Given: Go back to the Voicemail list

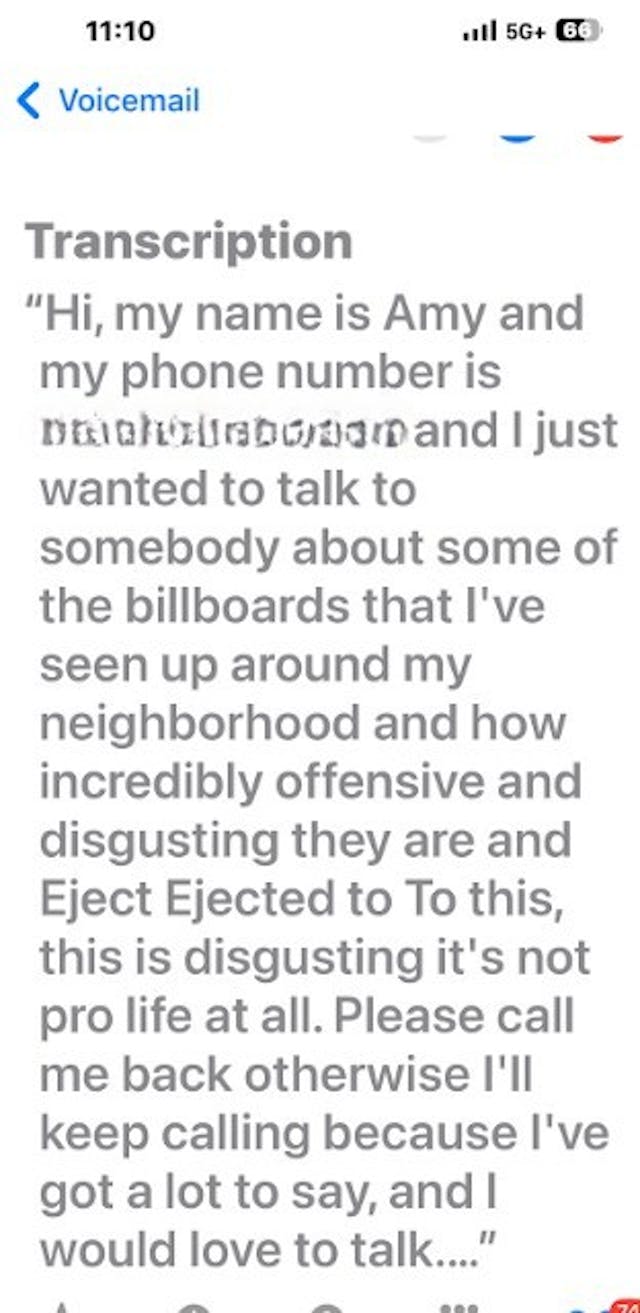Looking at the screenshot, I should (108, 101).
